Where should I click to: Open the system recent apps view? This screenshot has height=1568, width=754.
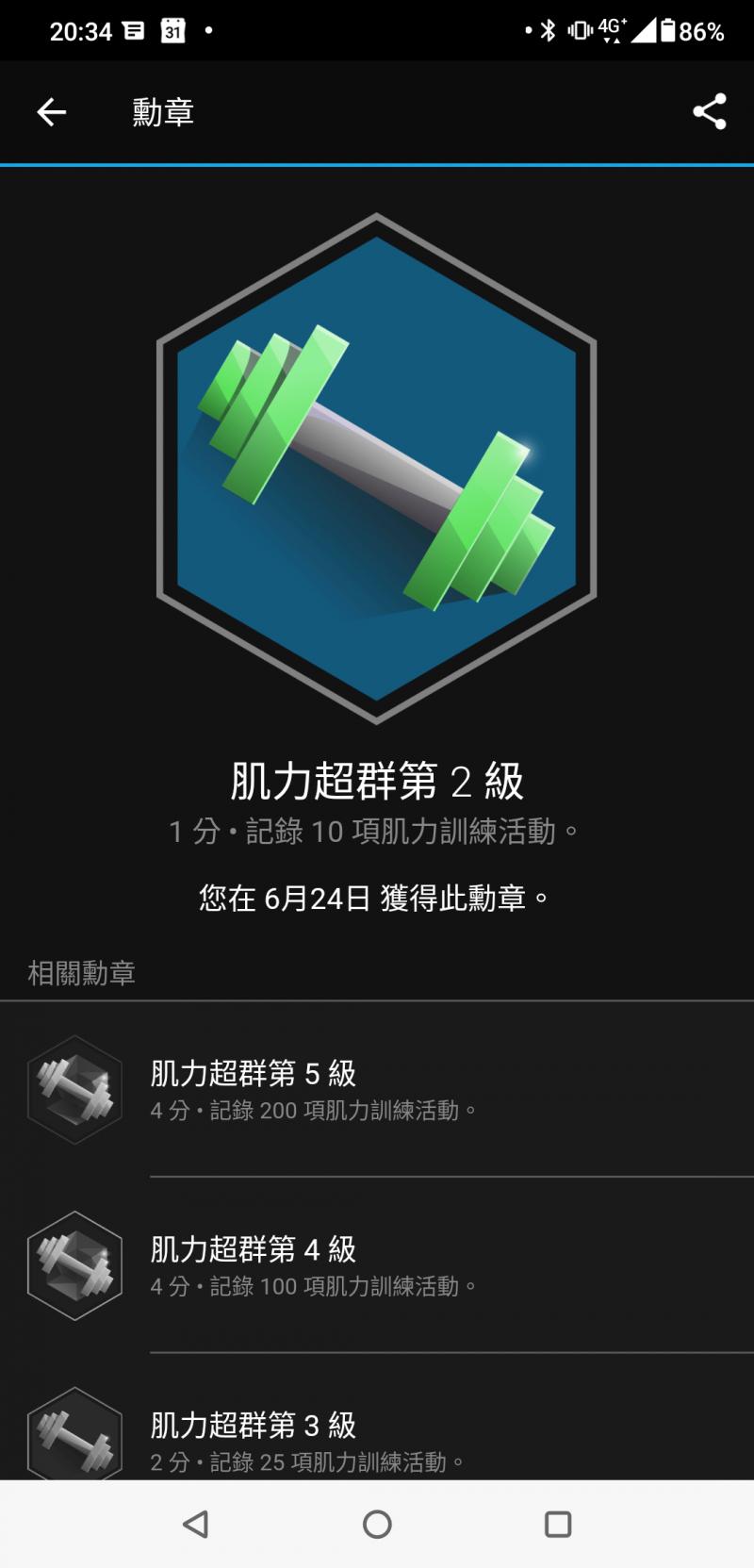click(x=558, y=1525)
